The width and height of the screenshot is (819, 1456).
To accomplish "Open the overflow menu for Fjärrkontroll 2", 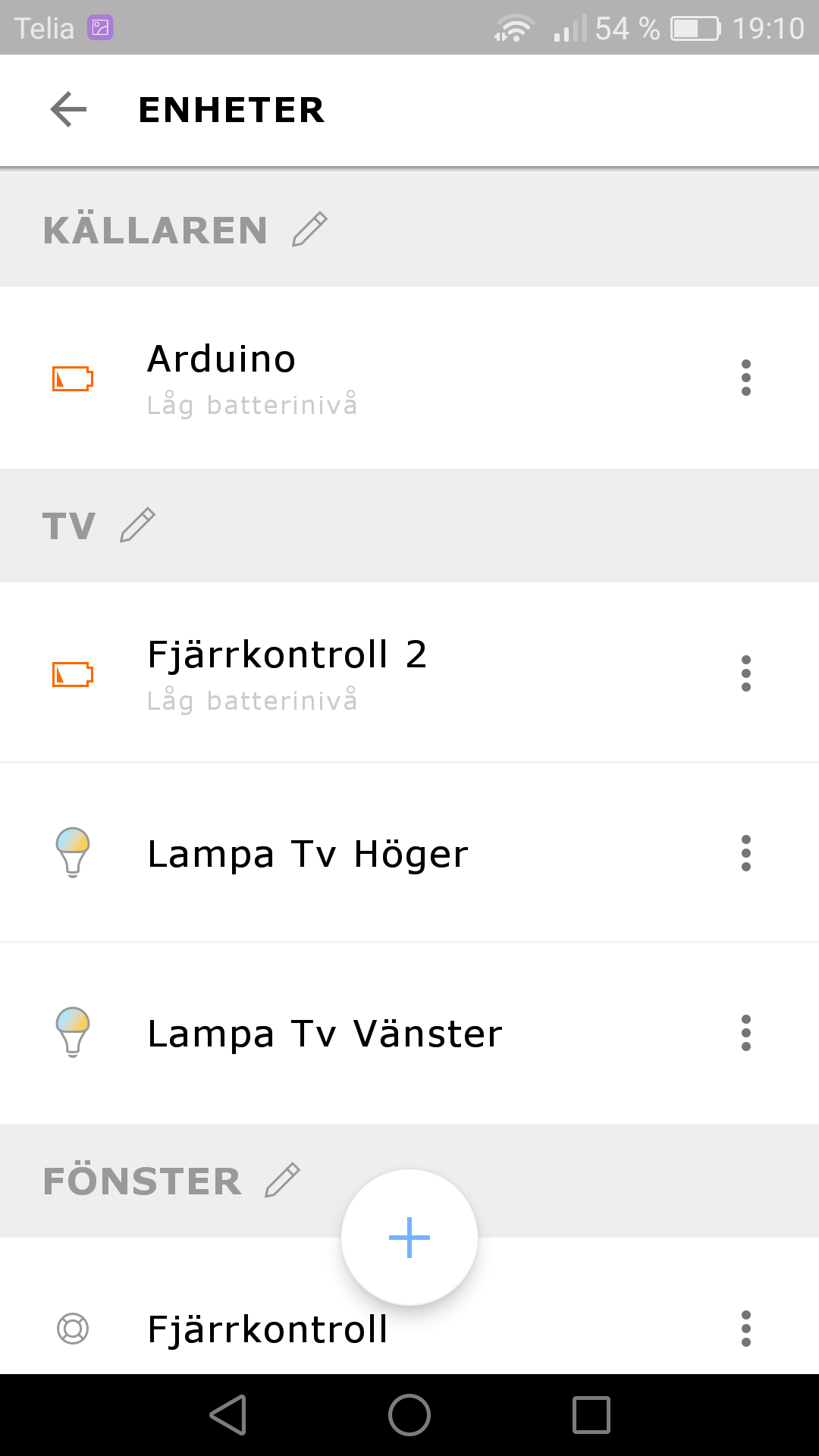I will (x=746, y=673).
